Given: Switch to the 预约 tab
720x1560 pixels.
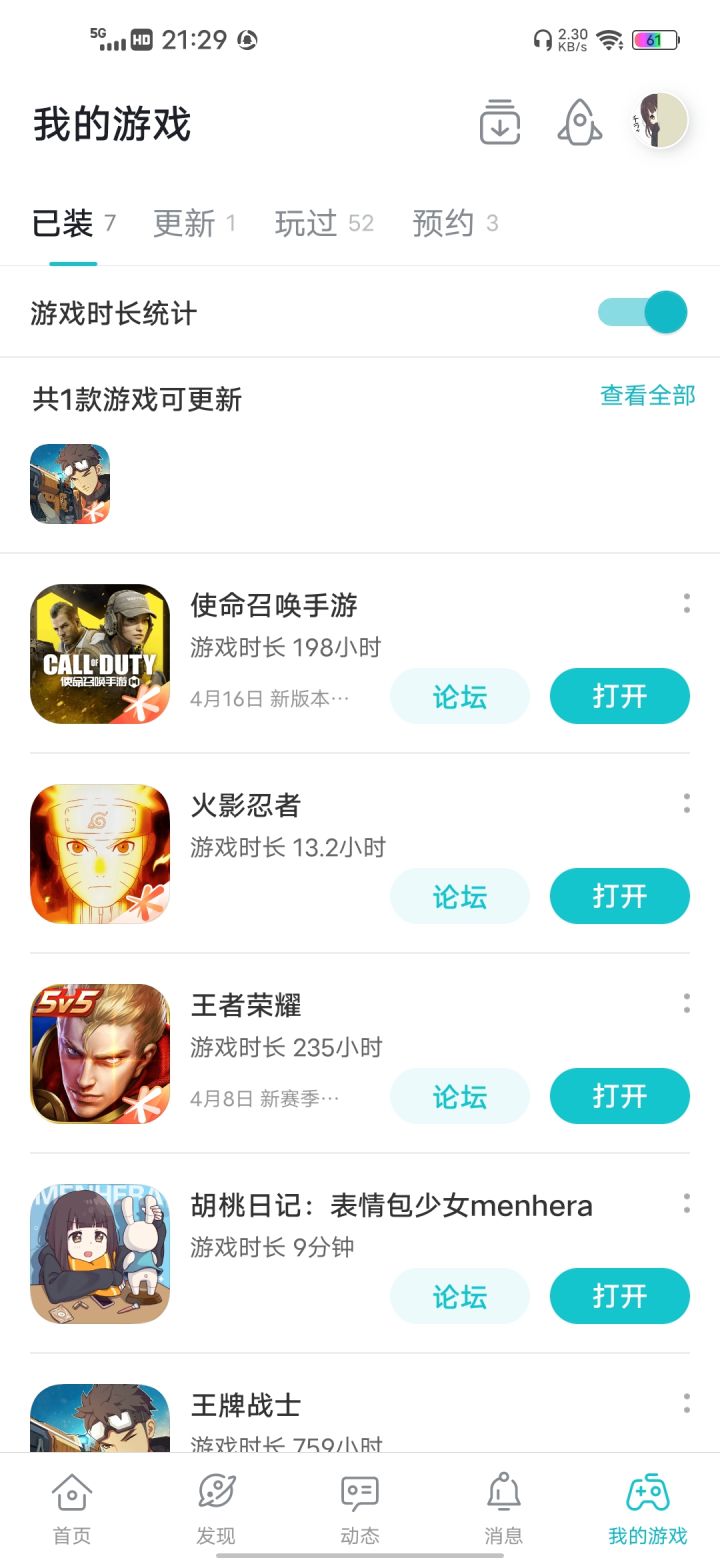Looking at the screenshot, I should 442,222.
